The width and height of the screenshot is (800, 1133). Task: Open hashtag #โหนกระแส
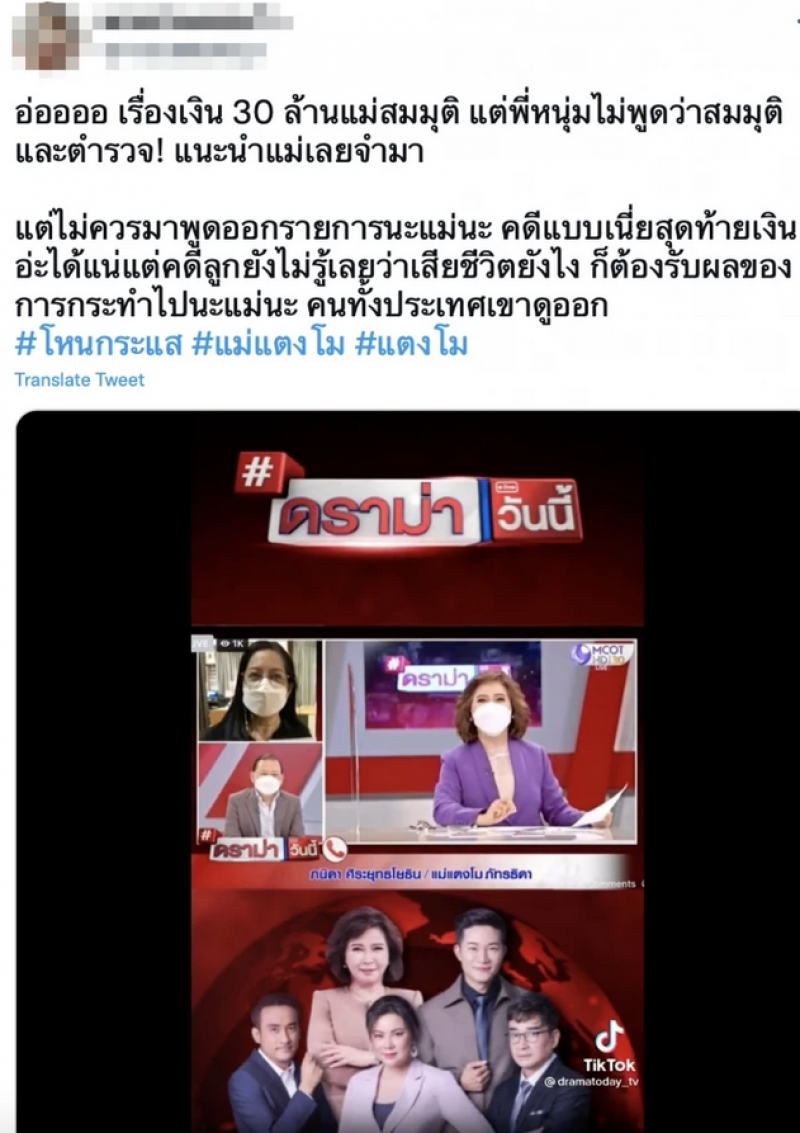tap(98, 345)
